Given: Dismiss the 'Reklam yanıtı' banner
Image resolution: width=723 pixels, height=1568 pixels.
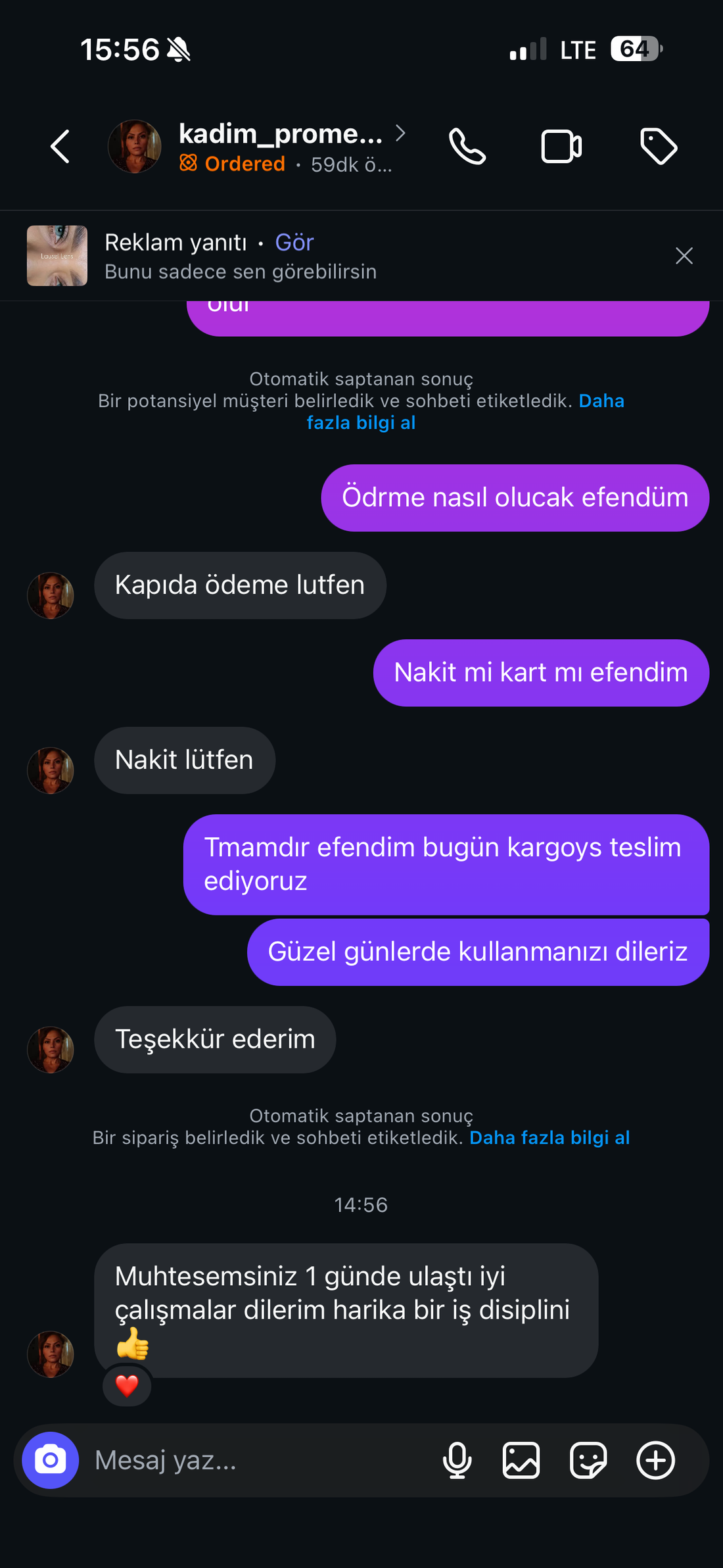Looking at the screenshot, I should coord(684,257).
